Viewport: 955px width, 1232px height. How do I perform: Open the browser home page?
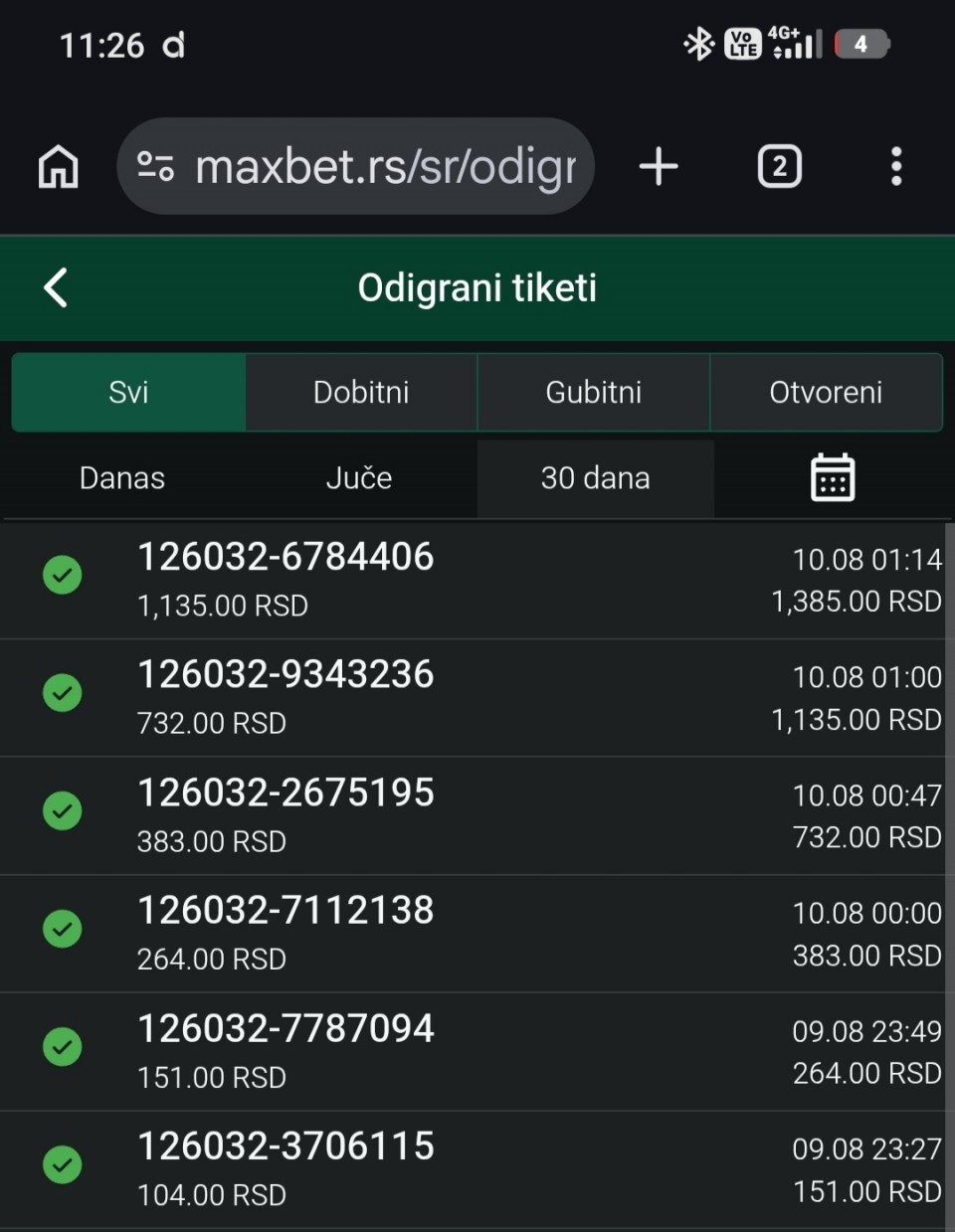click(58, 166)
